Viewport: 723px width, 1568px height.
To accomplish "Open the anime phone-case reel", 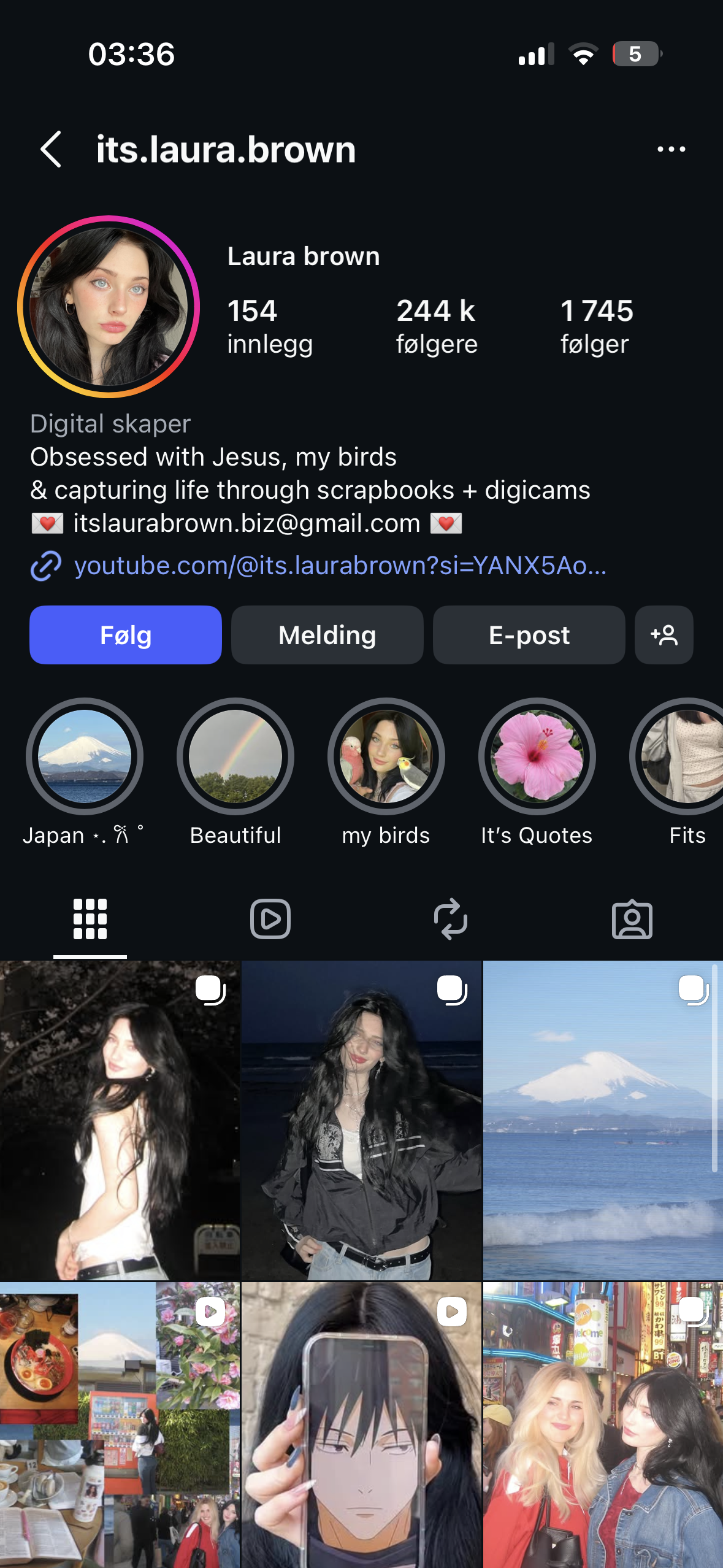I will (x=361, y=1424).
